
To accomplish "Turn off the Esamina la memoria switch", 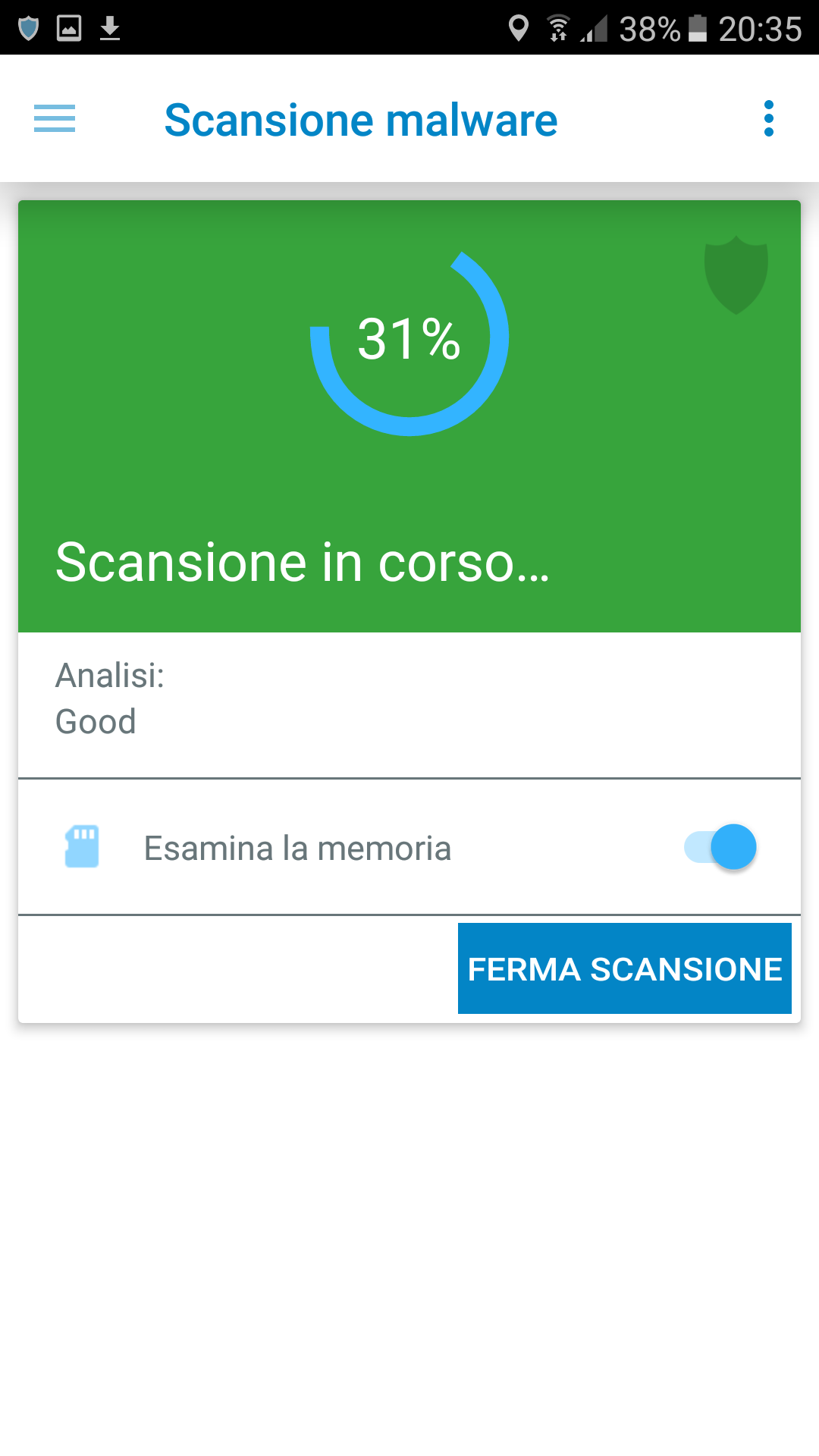I will [720, 847].
